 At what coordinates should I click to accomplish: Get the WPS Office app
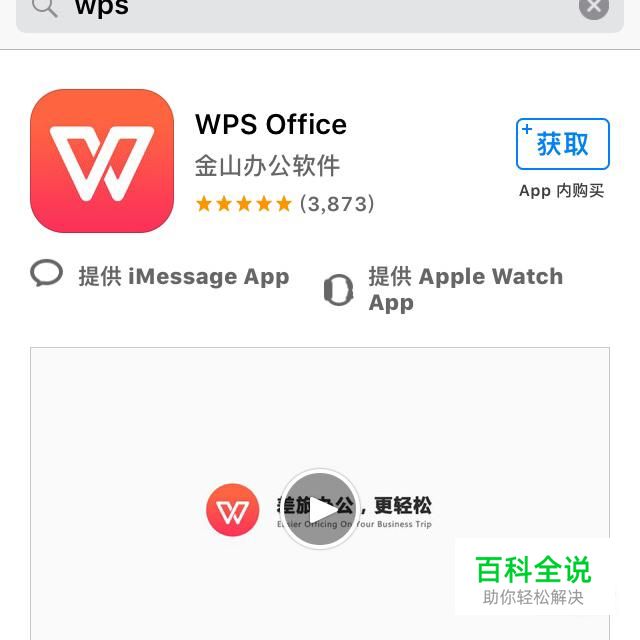pyautogui.click(x=562, y=144)
